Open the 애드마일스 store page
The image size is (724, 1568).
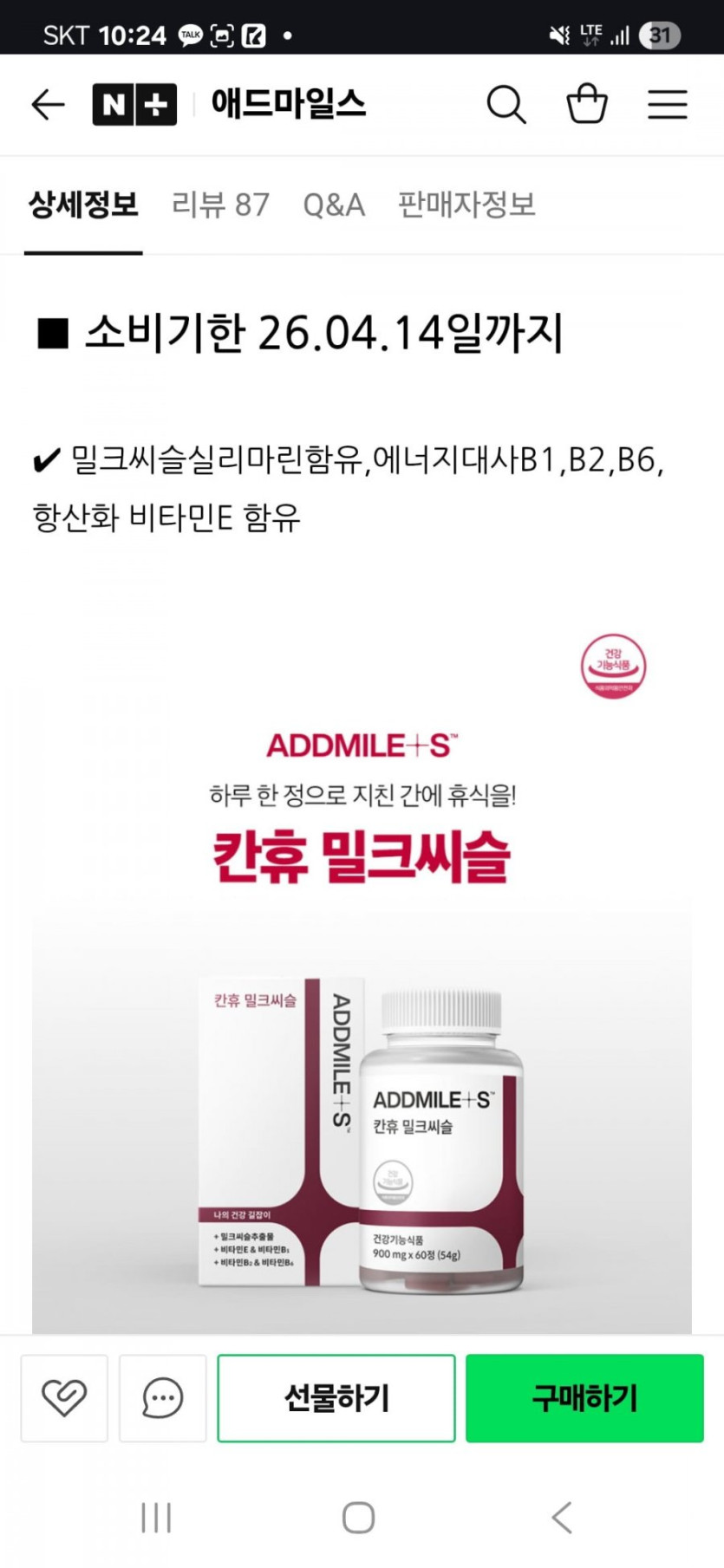(289, 104)
